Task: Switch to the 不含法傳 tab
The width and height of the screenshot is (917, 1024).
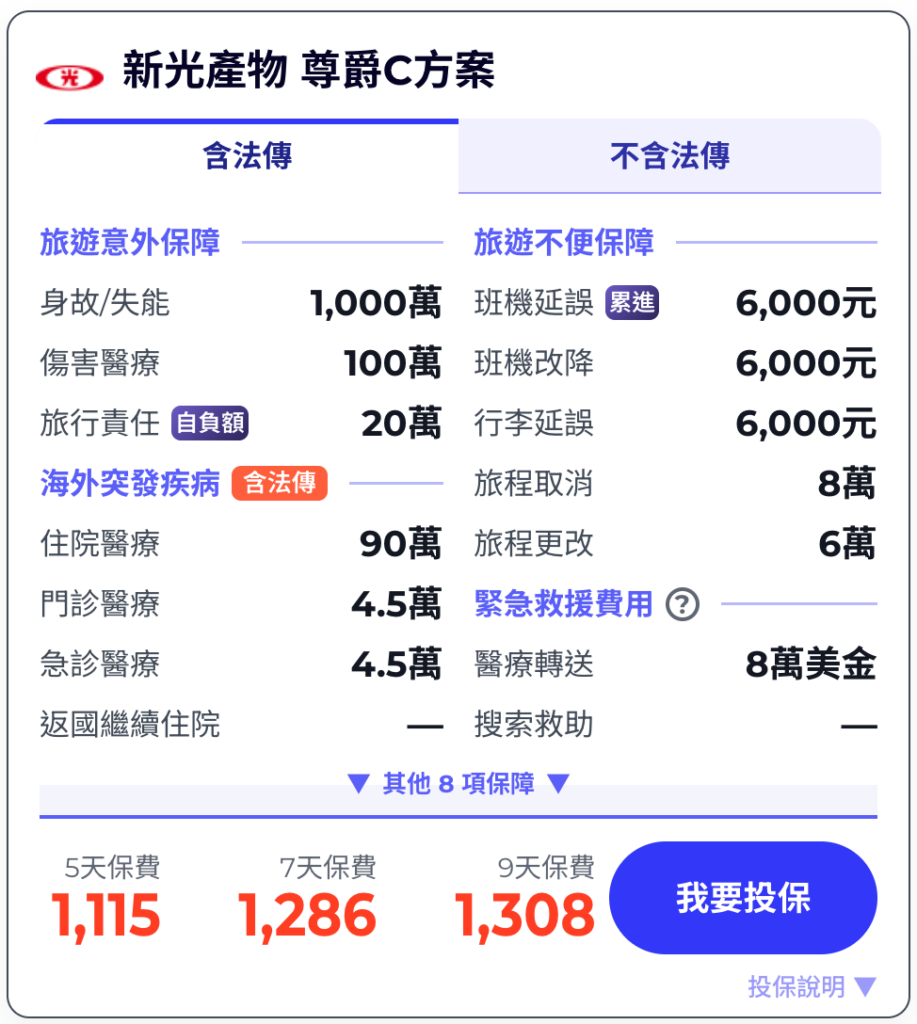Action: click(669, 156)
